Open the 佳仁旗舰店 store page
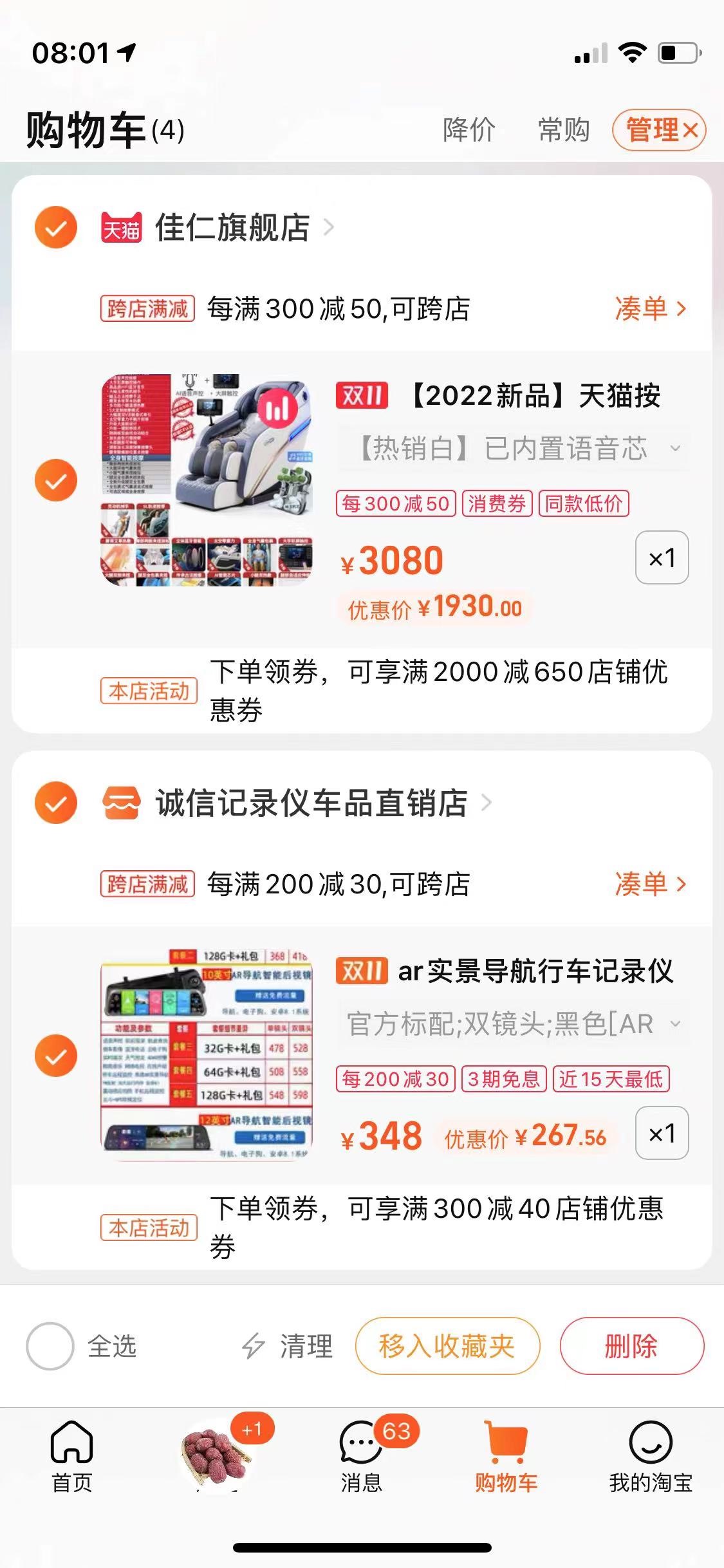 (233, 227)
